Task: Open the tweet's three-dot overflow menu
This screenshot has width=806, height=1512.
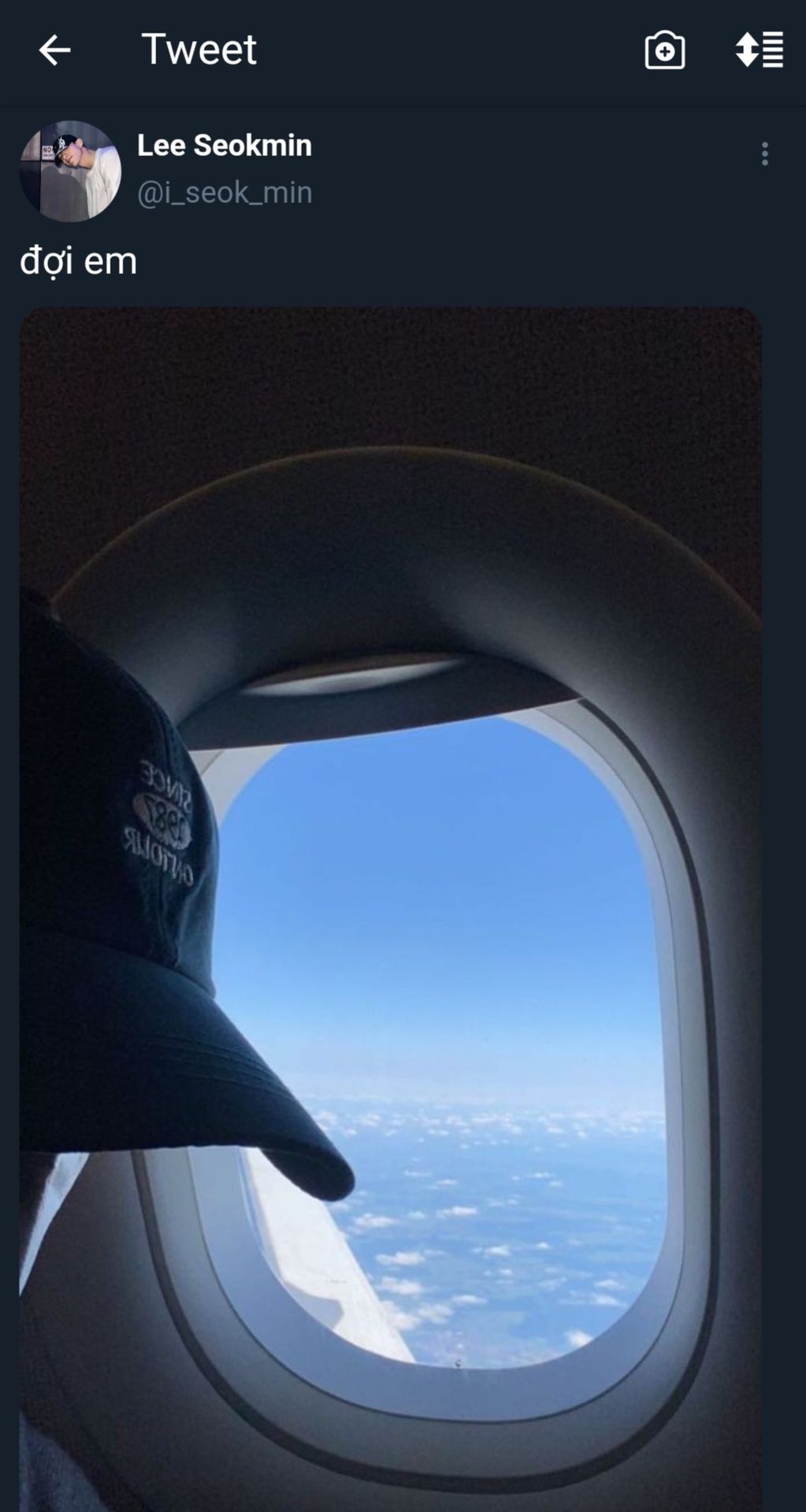Action: (x=764, y=154)
